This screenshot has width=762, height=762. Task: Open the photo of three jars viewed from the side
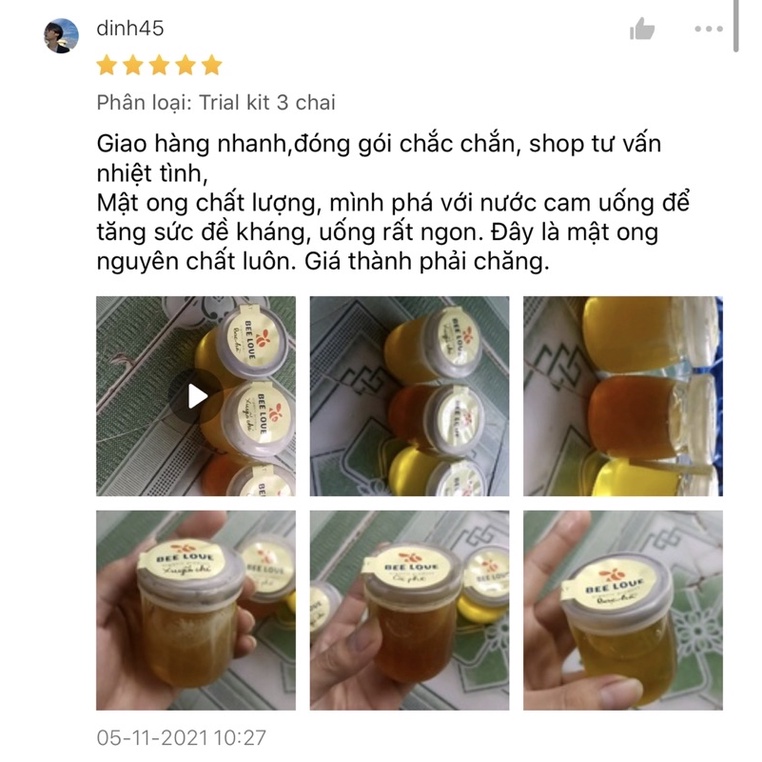[622, 396]
